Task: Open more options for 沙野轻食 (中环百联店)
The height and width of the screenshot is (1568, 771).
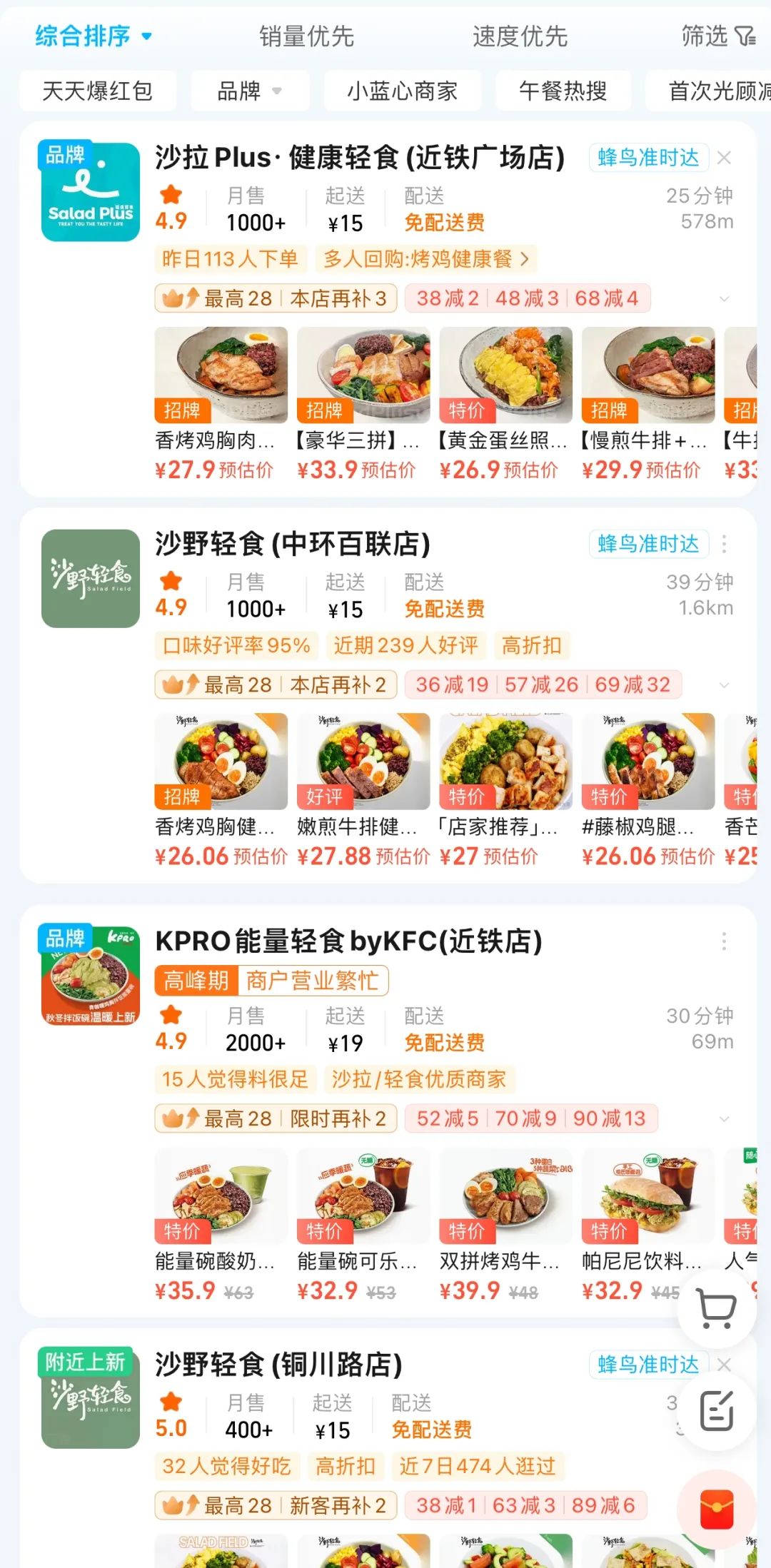Action: pyautogui.click(x=724, y=544)
